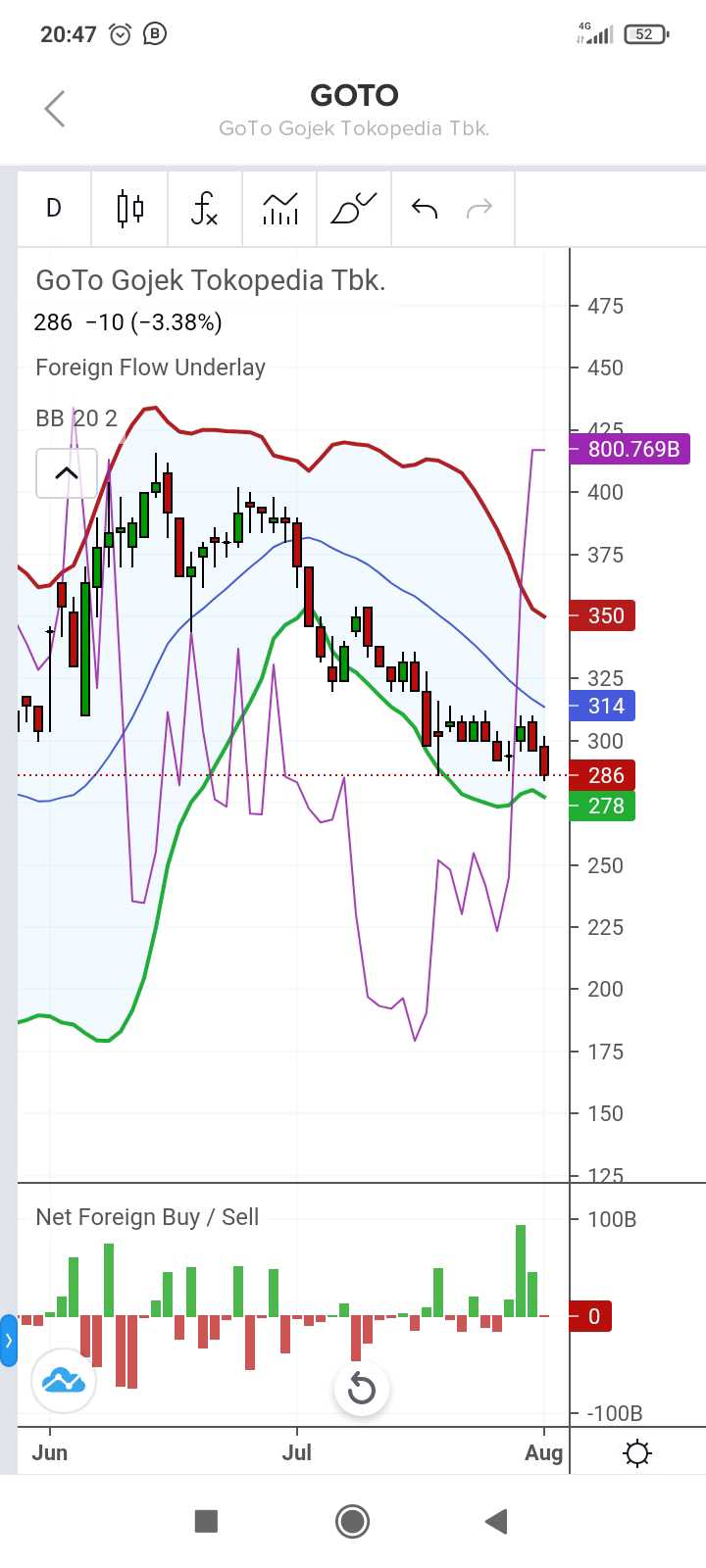Select the drawing brush tool

pos(353,208)
